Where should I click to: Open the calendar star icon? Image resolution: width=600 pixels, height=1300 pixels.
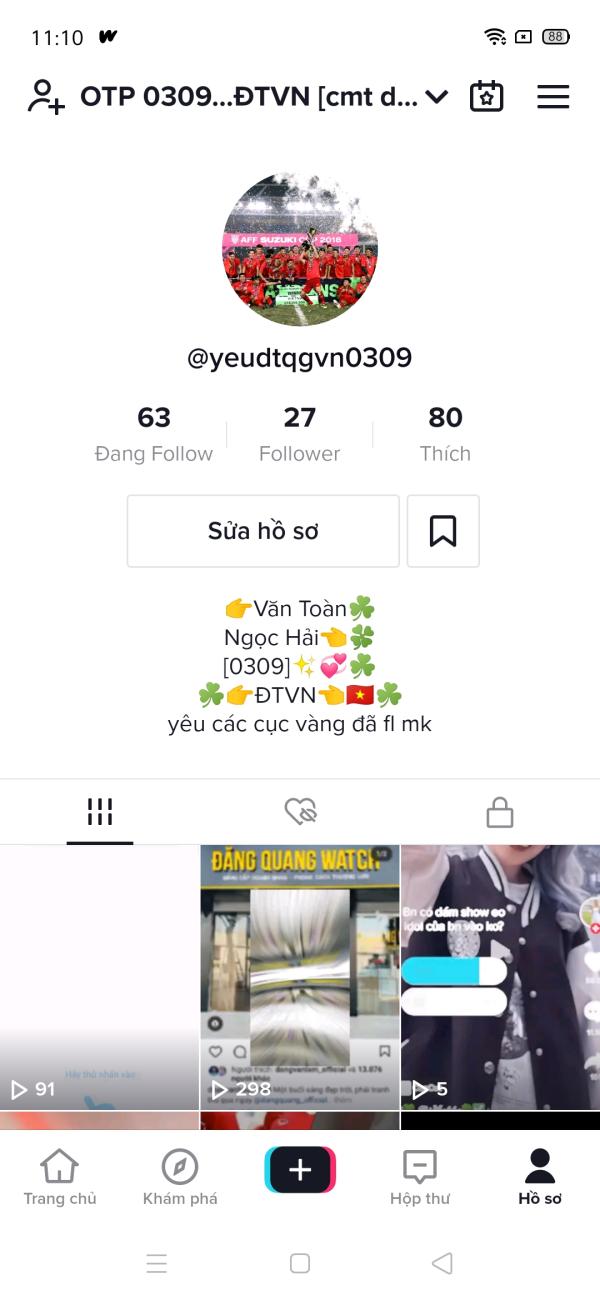click(487, 97)
